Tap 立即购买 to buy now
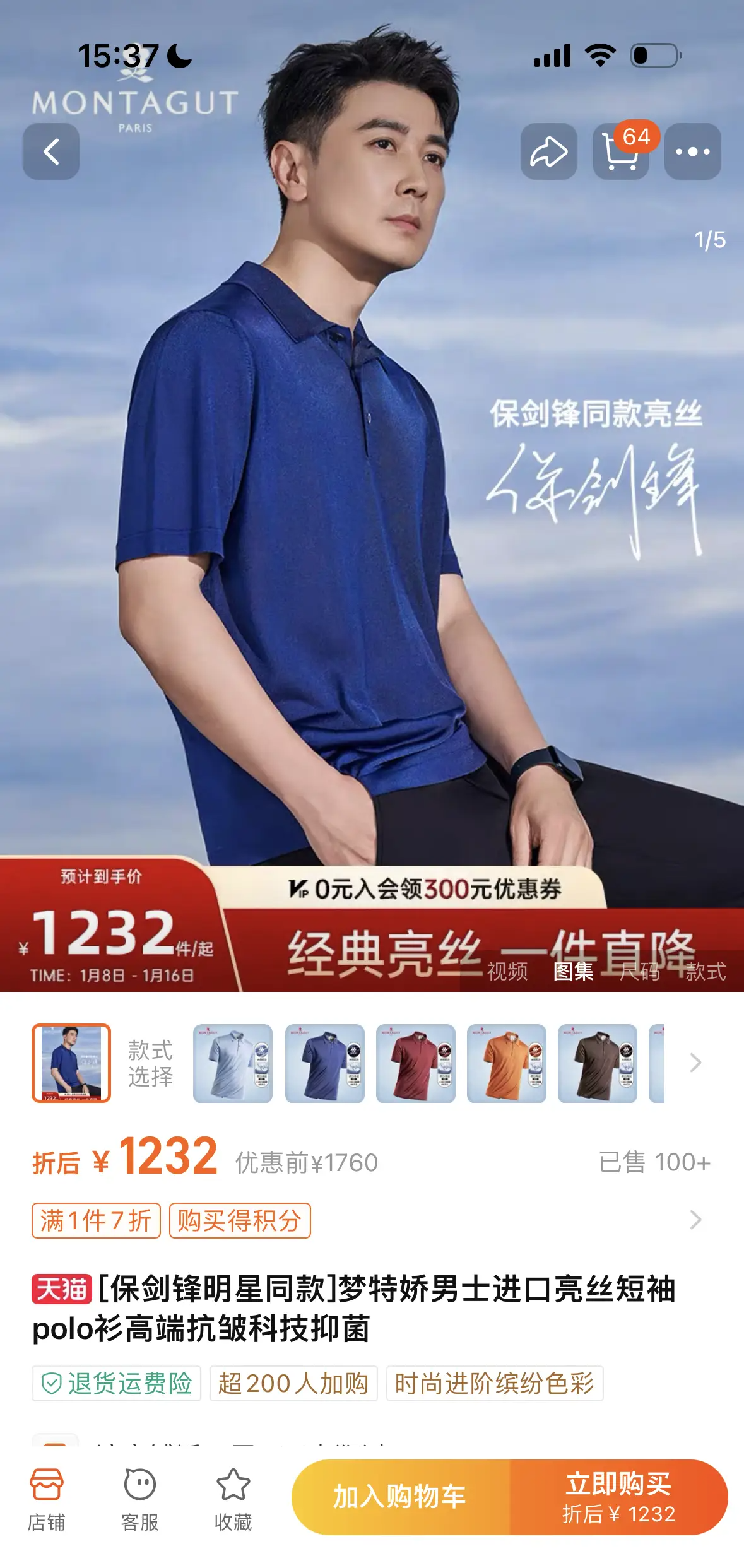This screenshot has height=1568, width=744. (618, 1497)
